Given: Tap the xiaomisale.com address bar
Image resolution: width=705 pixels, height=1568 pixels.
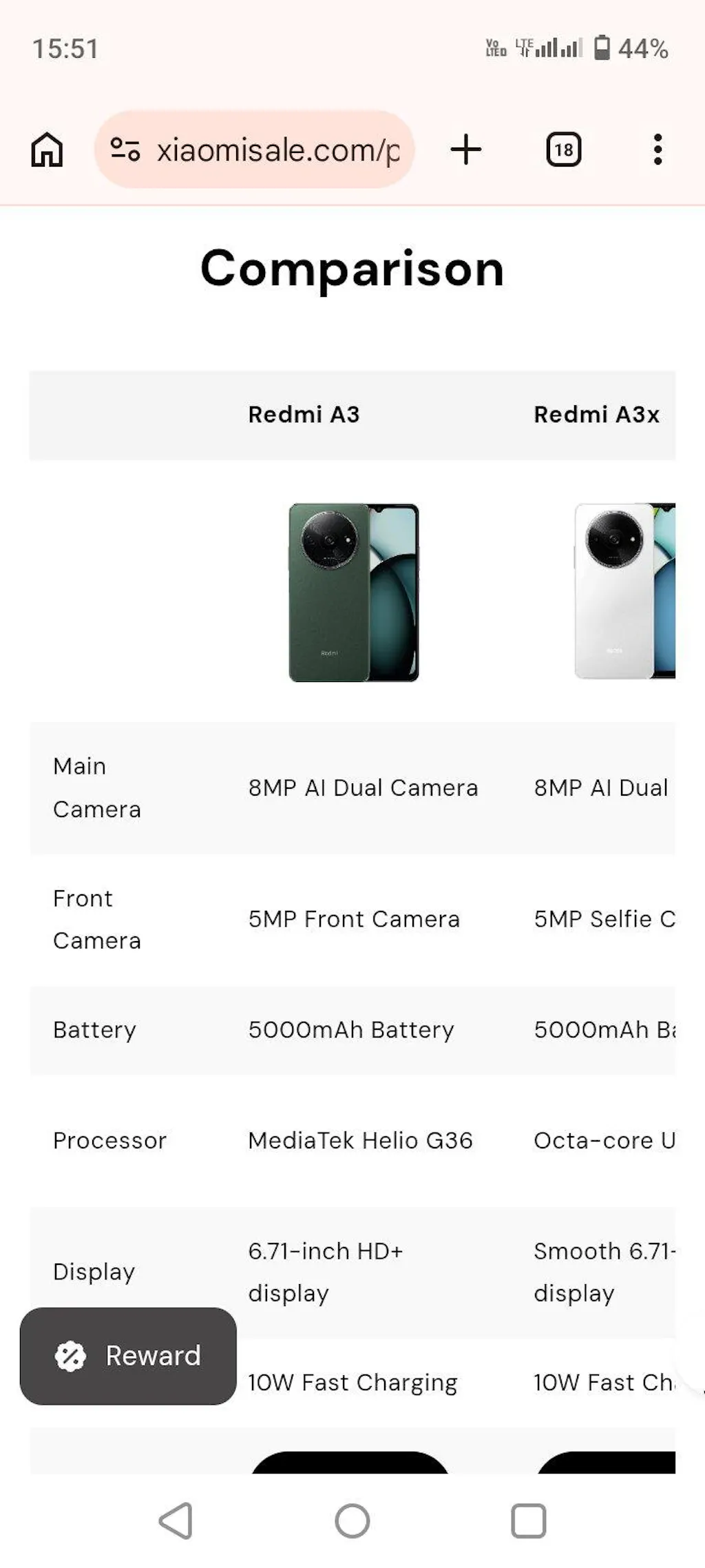Looking at the screenshot, I should click(277, 149).
